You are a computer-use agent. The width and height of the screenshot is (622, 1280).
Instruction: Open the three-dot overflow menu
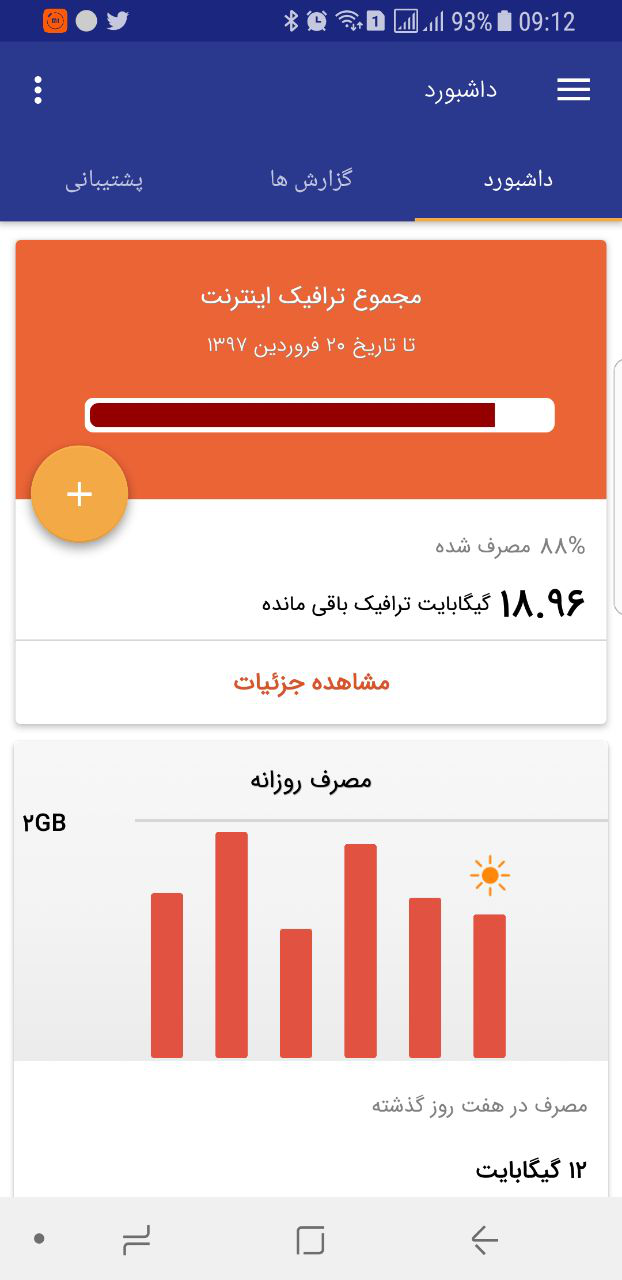[38, 90]
